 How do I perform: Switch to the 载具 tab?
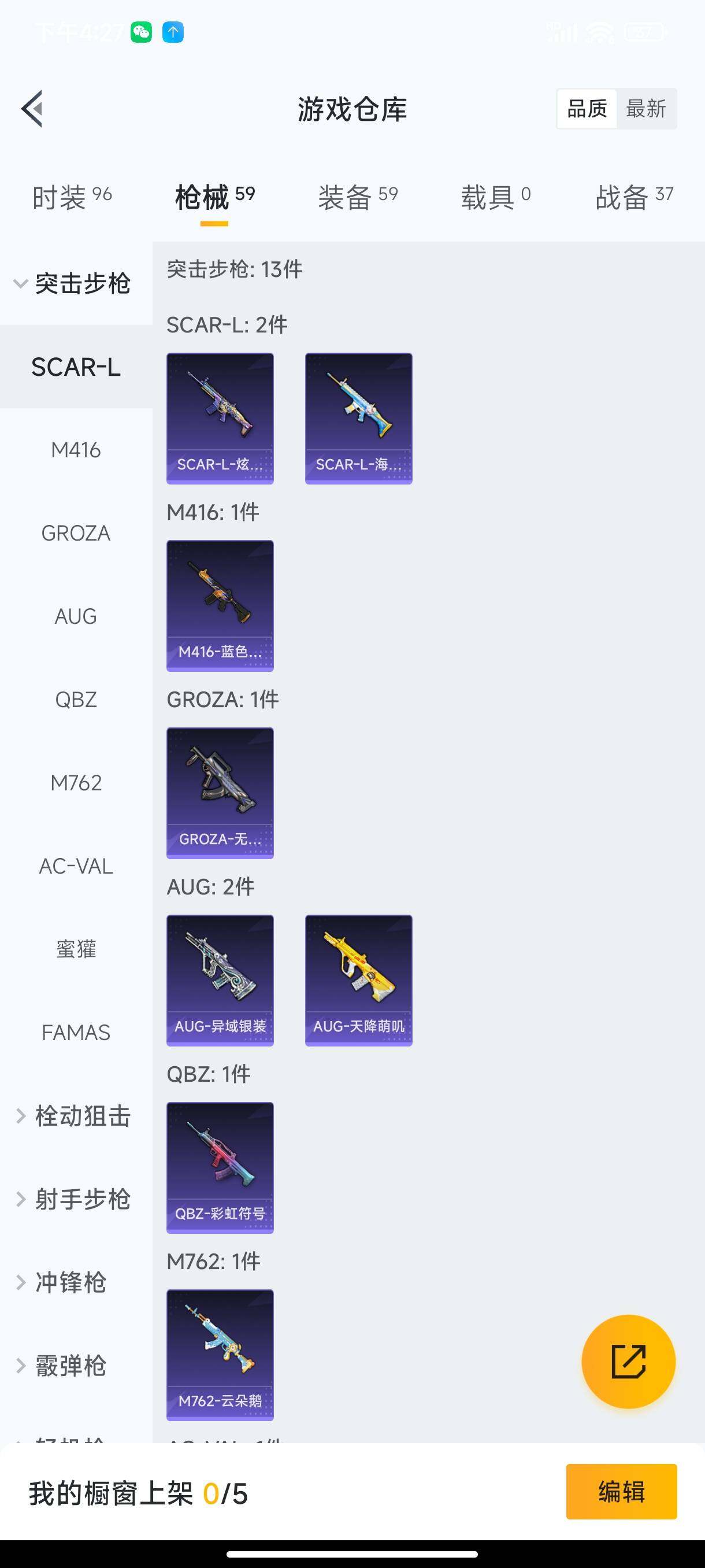click(x=495, y=197)
